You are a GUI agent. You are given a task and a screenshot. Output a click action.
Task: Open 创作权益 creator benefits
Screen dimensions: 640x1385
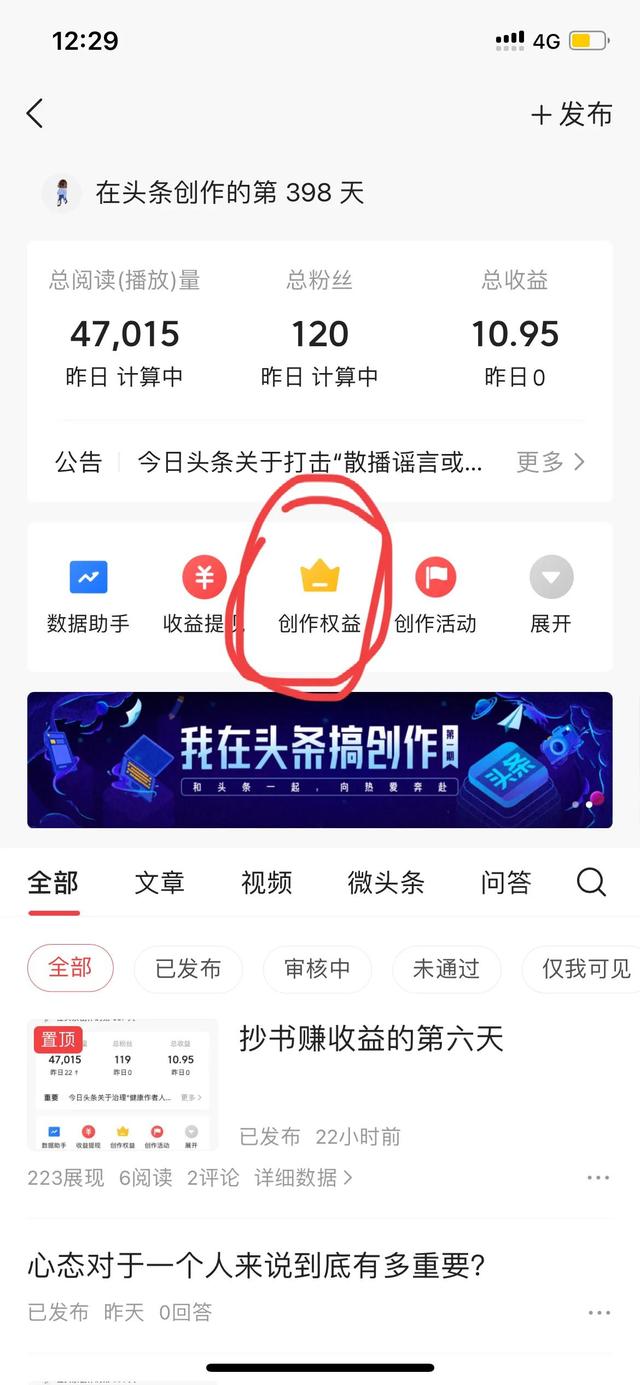(x=320, y=597)
